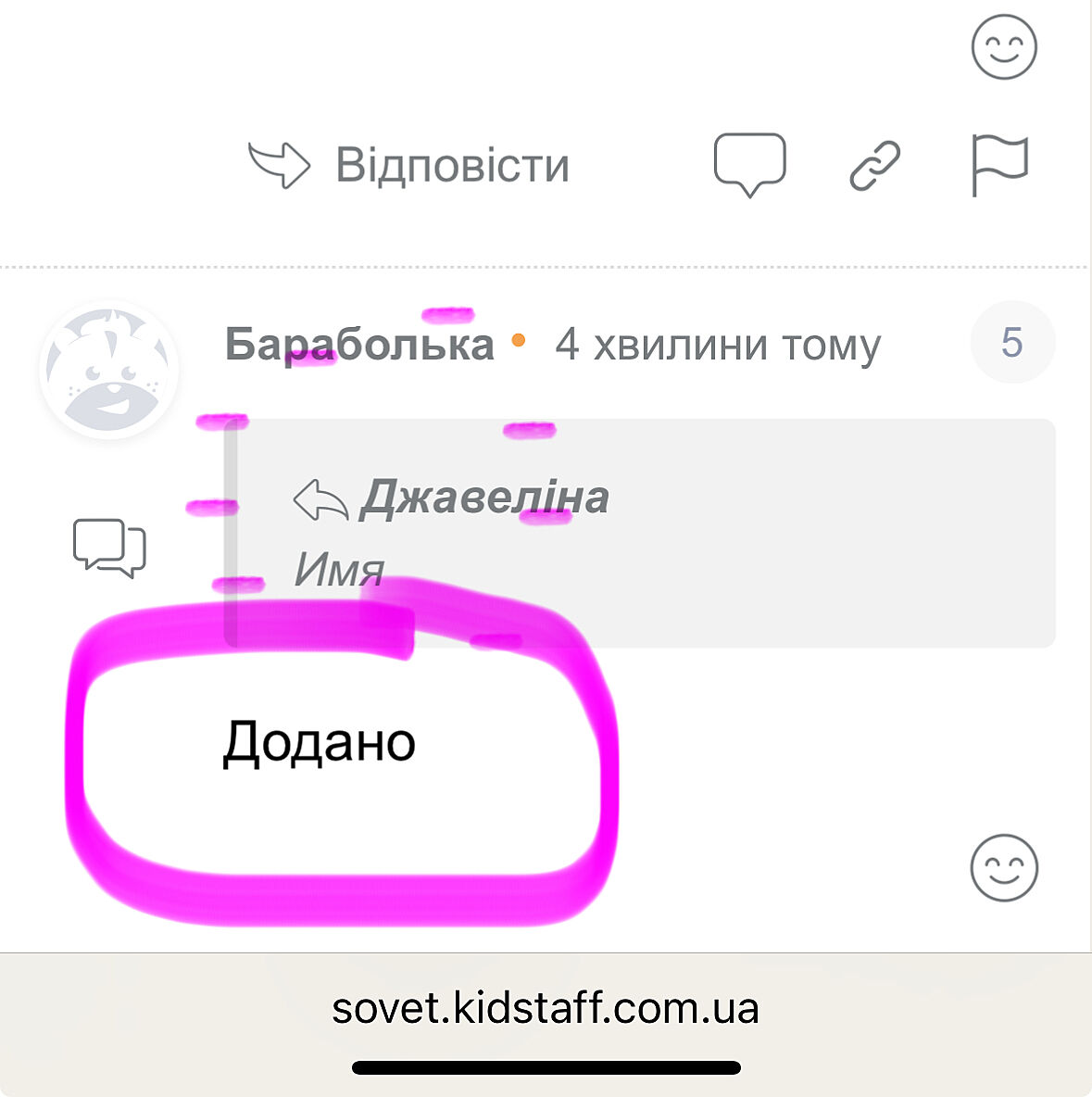Open Бараболька's profile avatar
1092x1097 pixels.
pyautogui.click(x=109, y=370)
